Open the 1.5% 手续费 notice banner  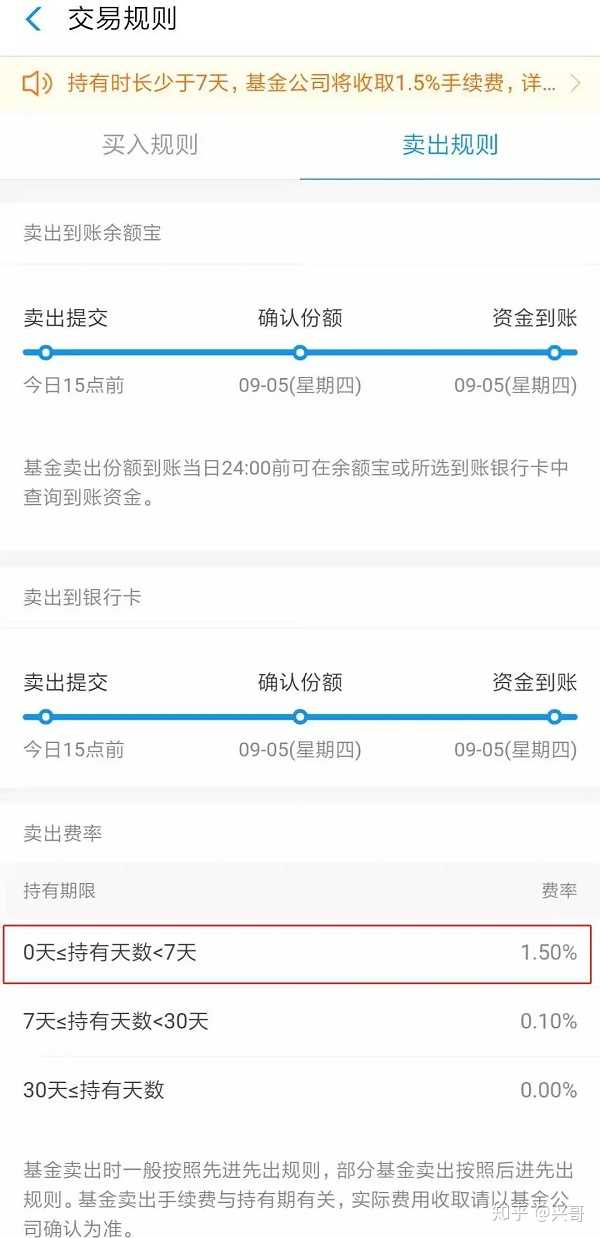pyautogui.click(x=300, y=84)
